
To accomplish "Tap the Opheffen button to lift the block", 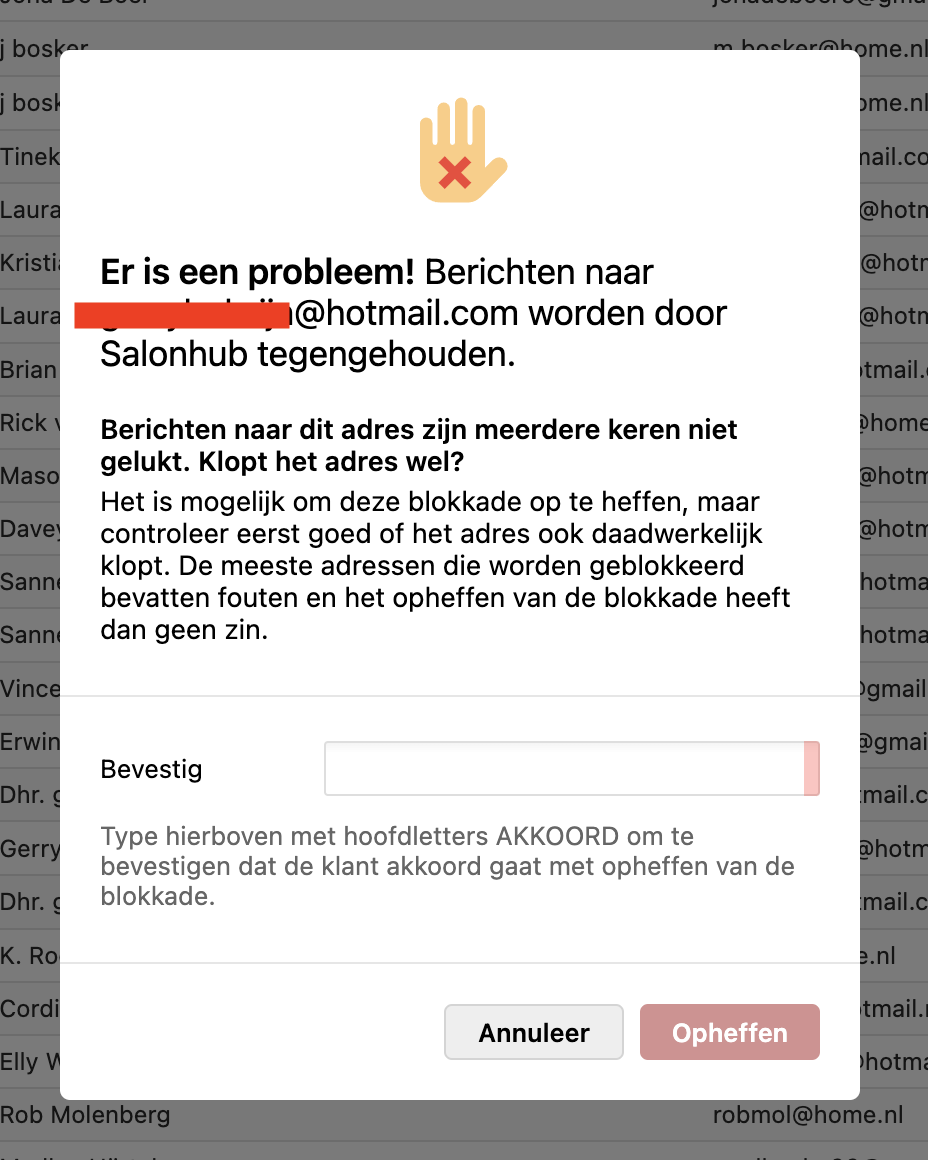I will tap(729, 1032).
